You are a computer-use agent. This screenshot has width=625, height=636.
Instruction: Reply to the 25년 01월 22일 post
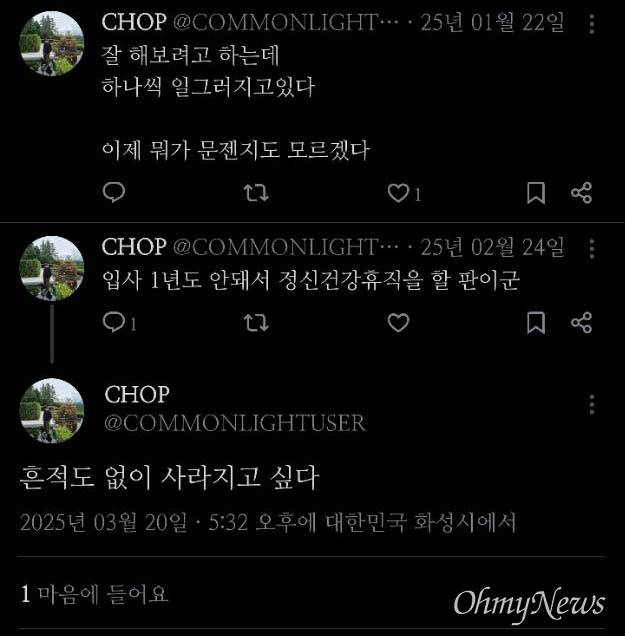coord(115,192)
